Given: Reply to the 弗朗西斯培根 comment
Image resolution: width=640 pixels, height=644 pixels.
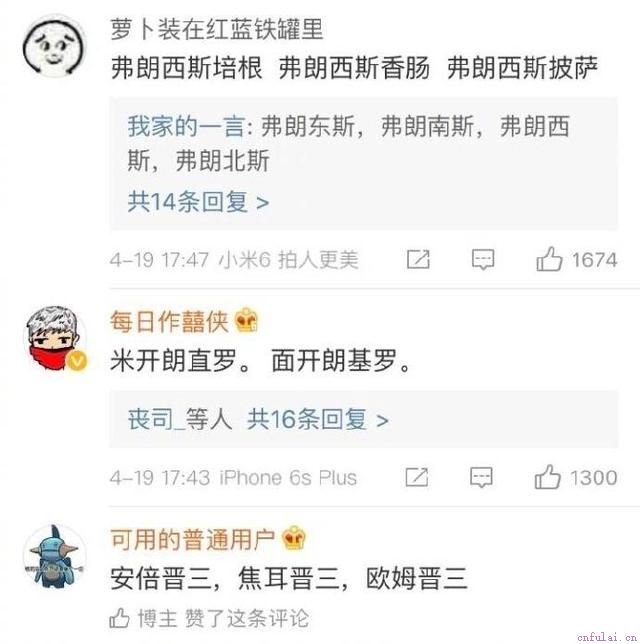Looking at the screenshot, I should click(483, 260).
